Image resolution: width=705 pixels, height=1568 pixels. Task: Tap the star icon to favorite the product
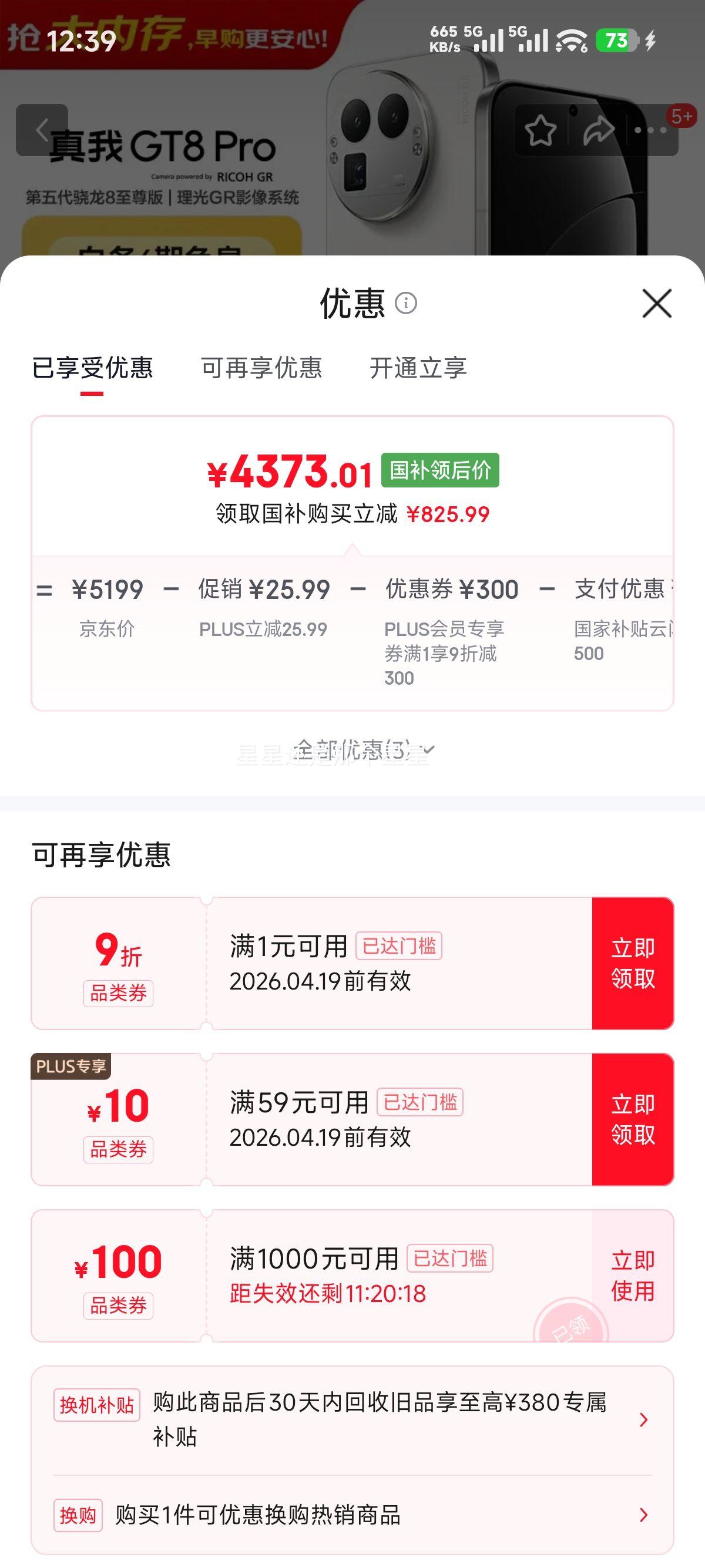coord(542,129)
